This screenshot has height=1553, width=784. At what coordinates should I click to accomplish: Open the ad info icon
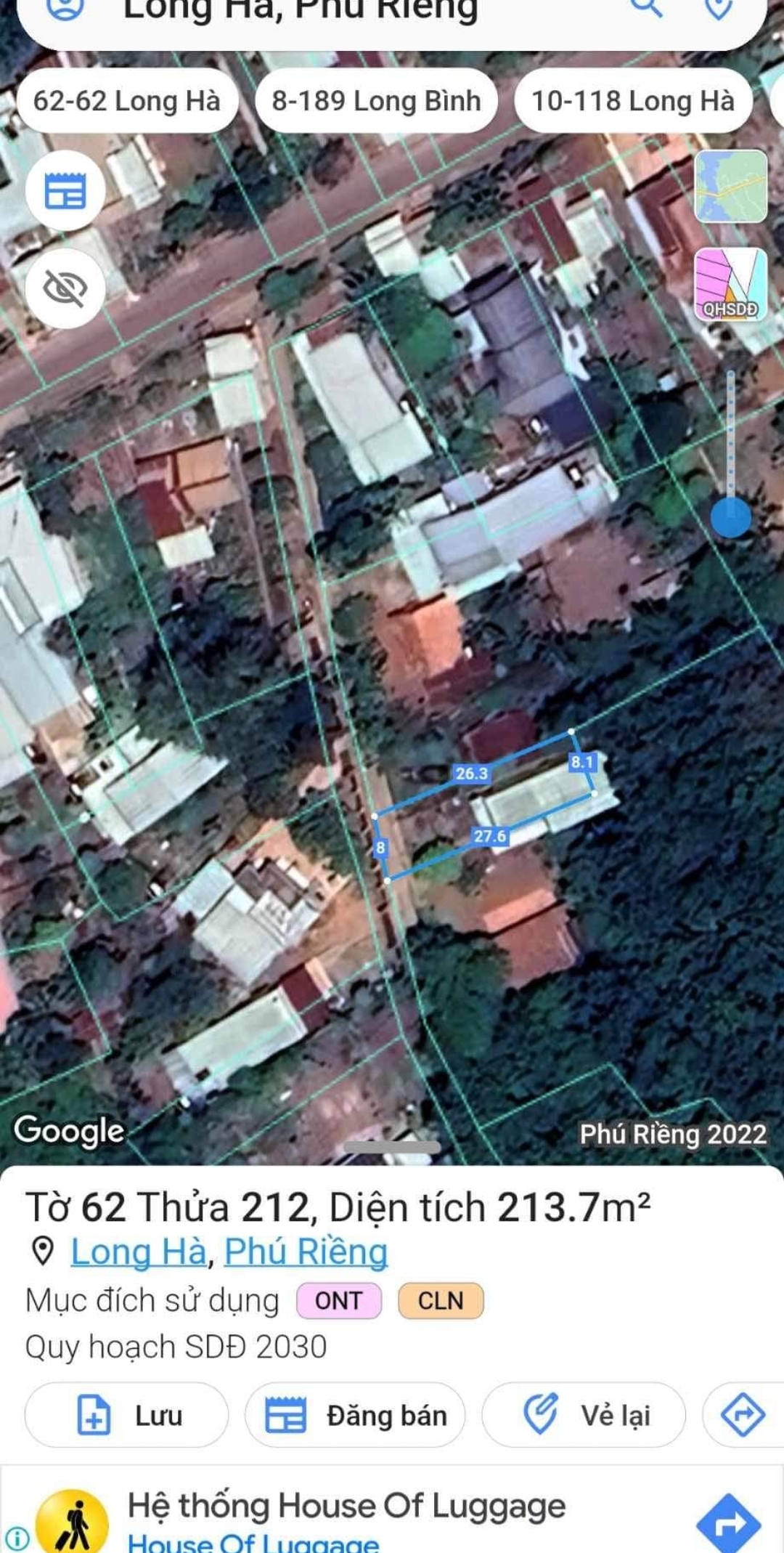(x=17, y=1538)
